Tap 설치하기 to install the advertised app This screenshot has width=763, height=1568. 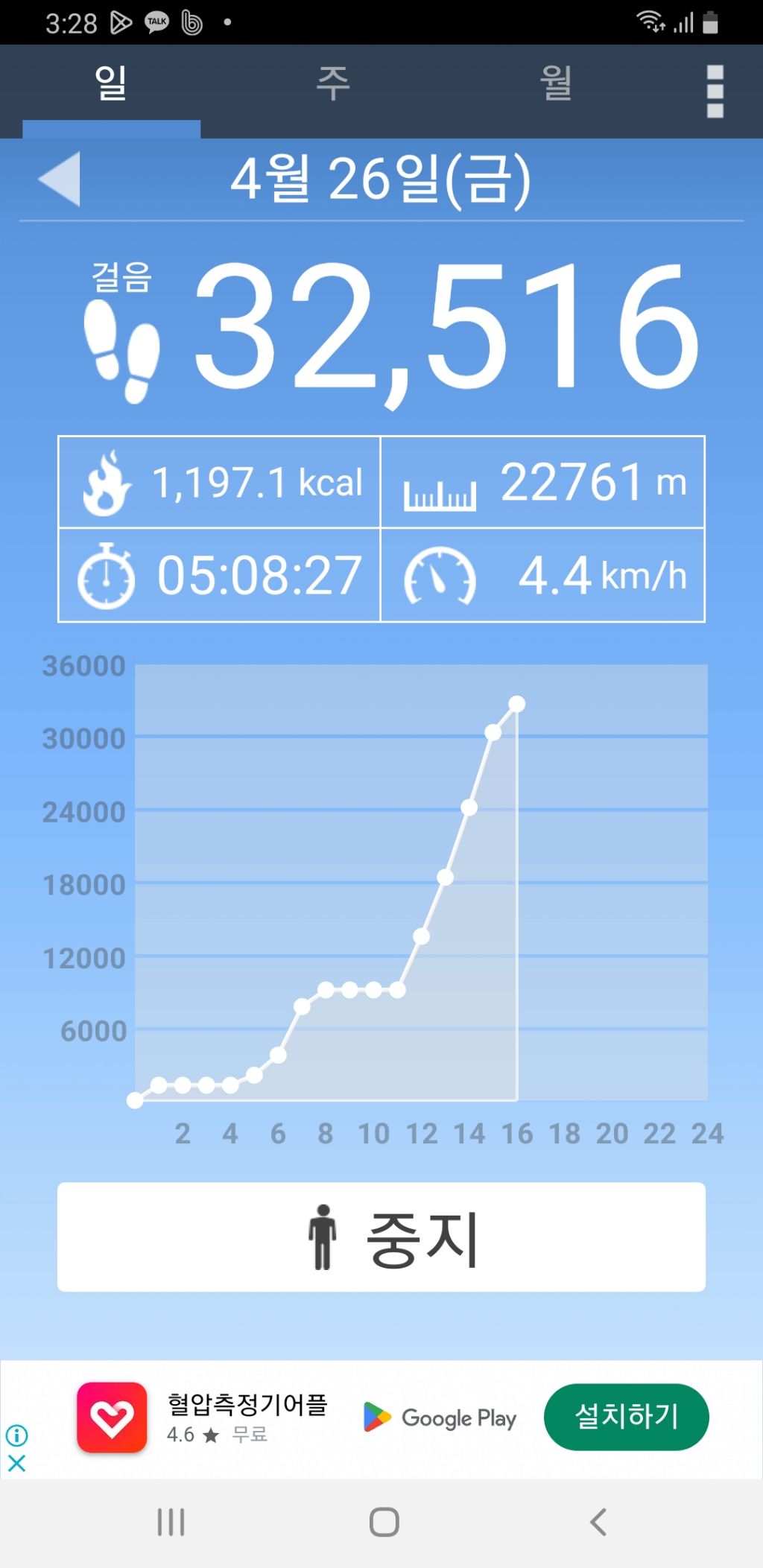[626, 1417]
